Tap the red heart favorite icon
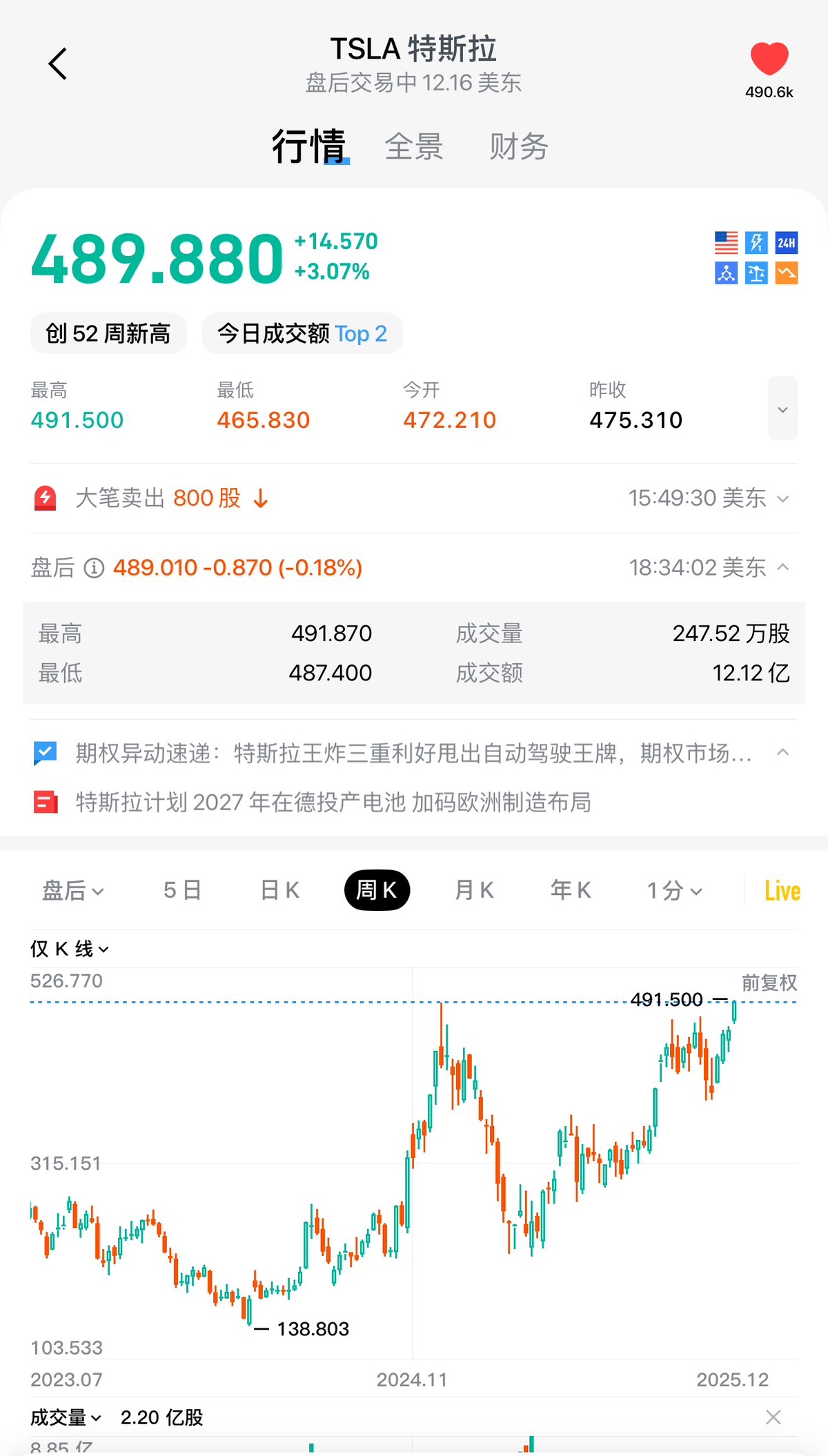The width and height of the screenshot is (828, 1456). click(x=769, y=59)
